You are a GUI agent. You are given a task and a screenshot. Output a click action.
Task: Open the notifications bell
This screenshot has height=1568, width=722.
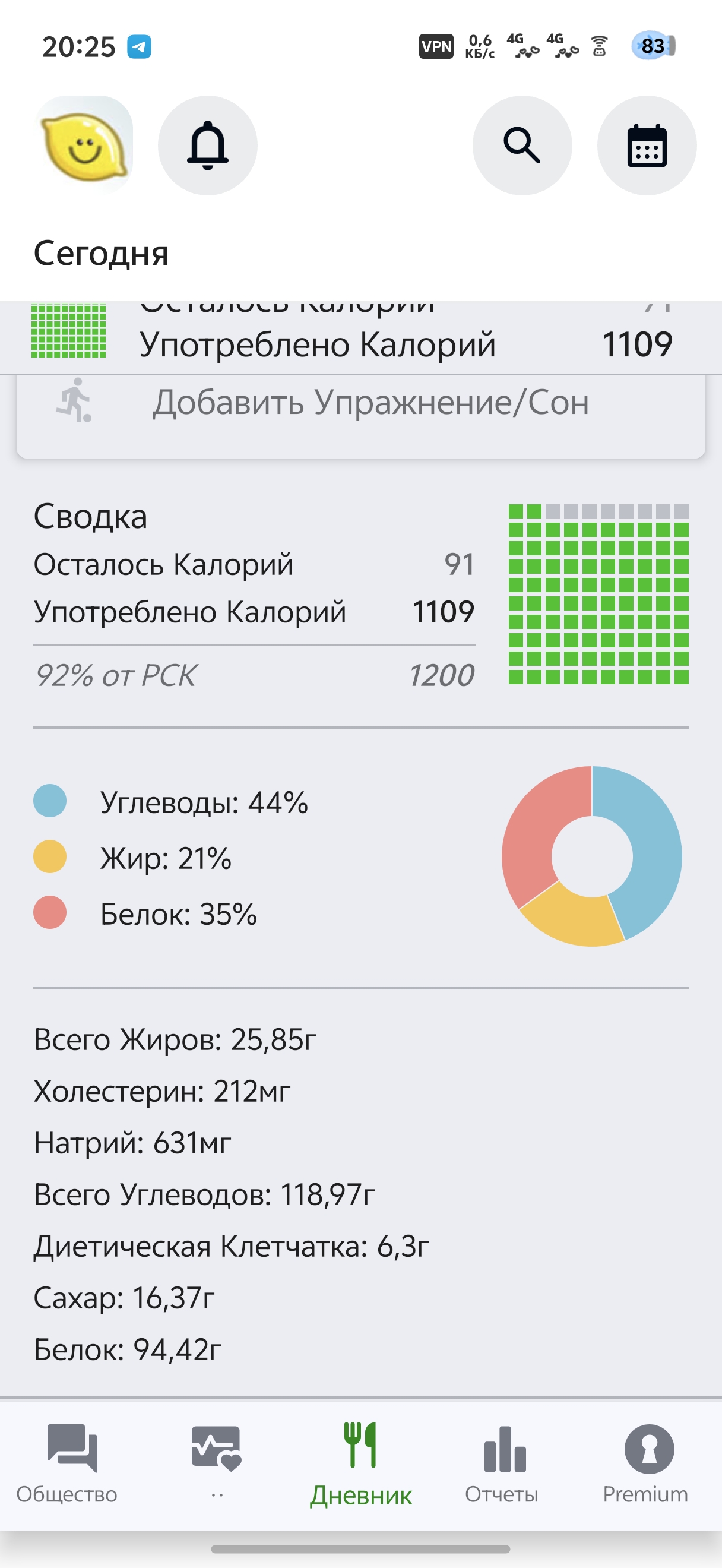(x=207, y=146)
